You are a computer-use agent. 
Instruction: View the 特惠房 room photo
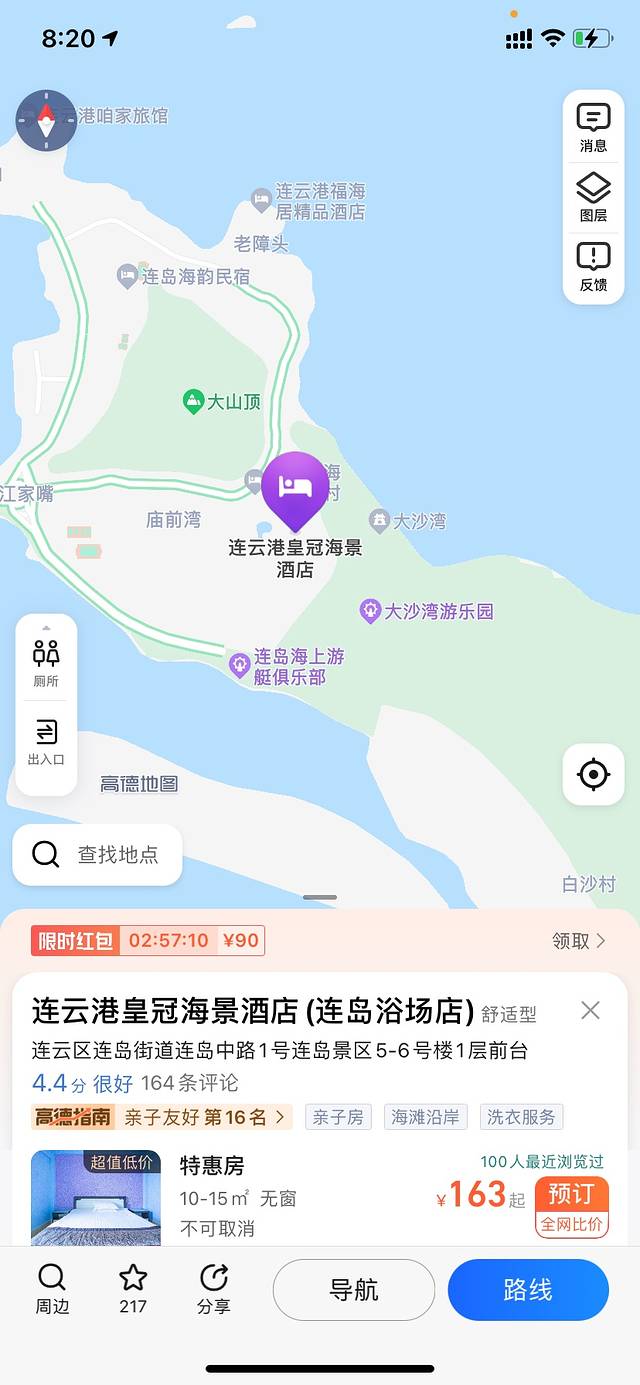click(x=96, y=1198)
